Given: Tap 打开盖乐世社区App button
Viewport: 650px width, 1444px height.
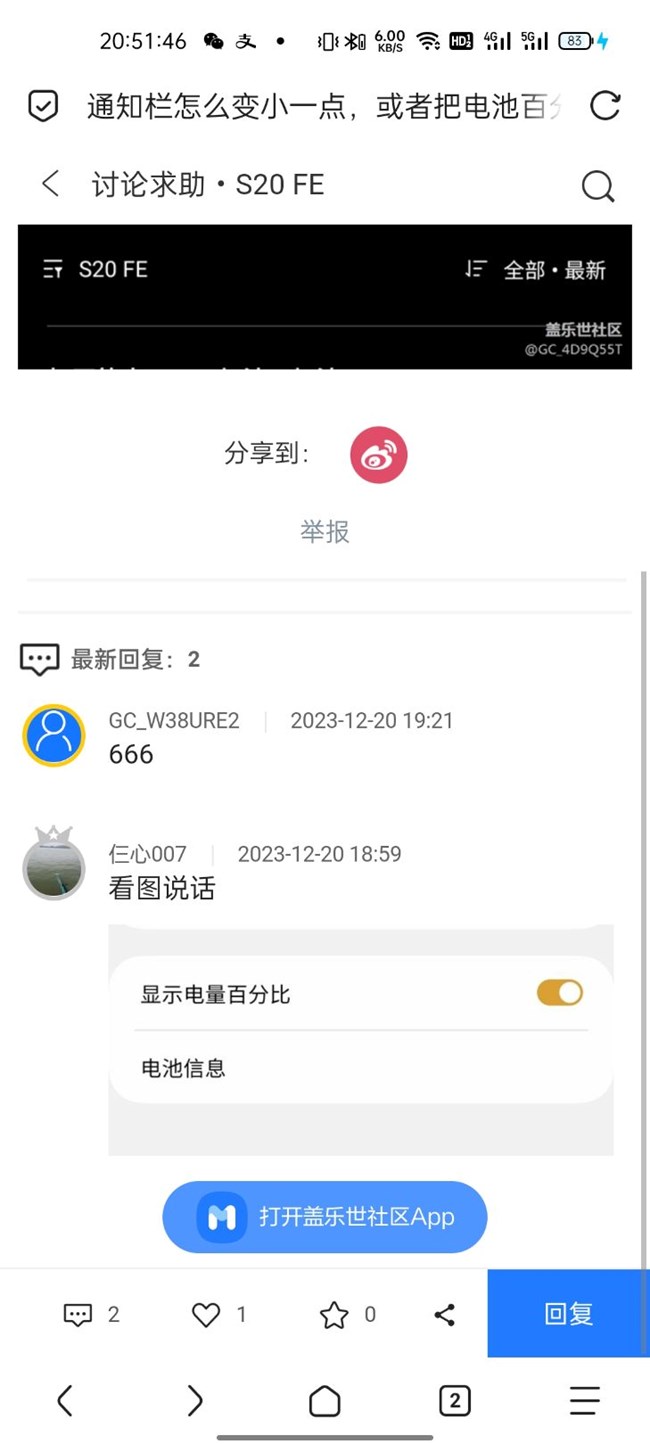Looking at the screenshot, I should (x=325, y=1217).
